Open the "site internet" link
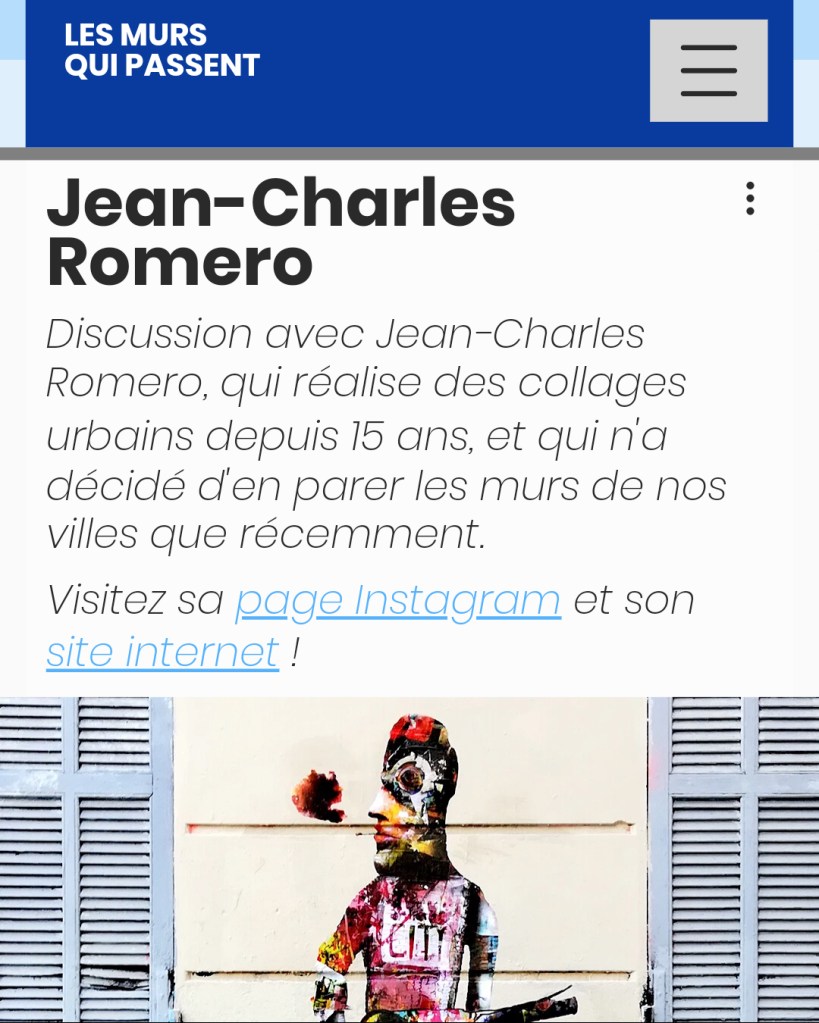Viewport: 819px width, 1023px height. point(162,652)
